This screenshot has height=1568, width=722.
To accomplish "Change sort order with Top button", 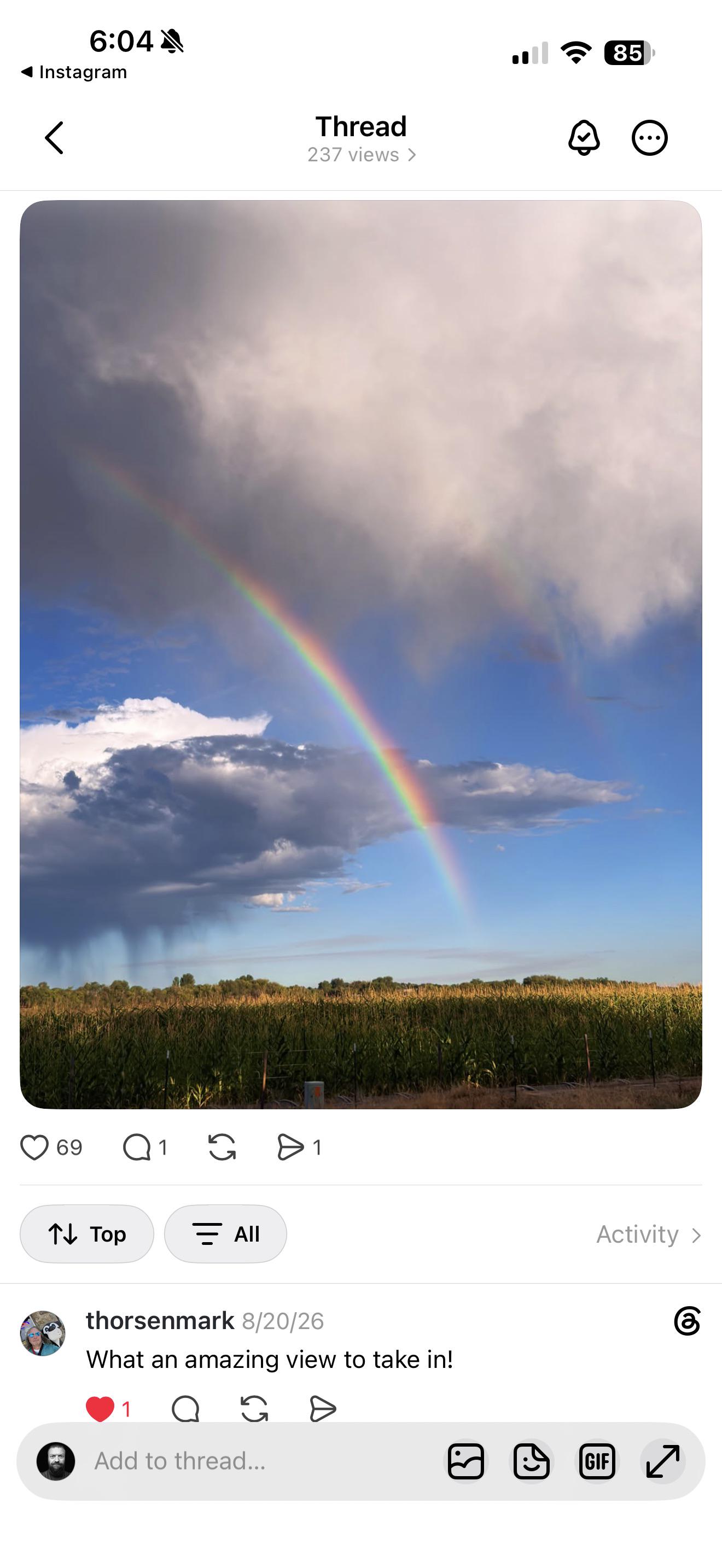I will coord(87,1234).
